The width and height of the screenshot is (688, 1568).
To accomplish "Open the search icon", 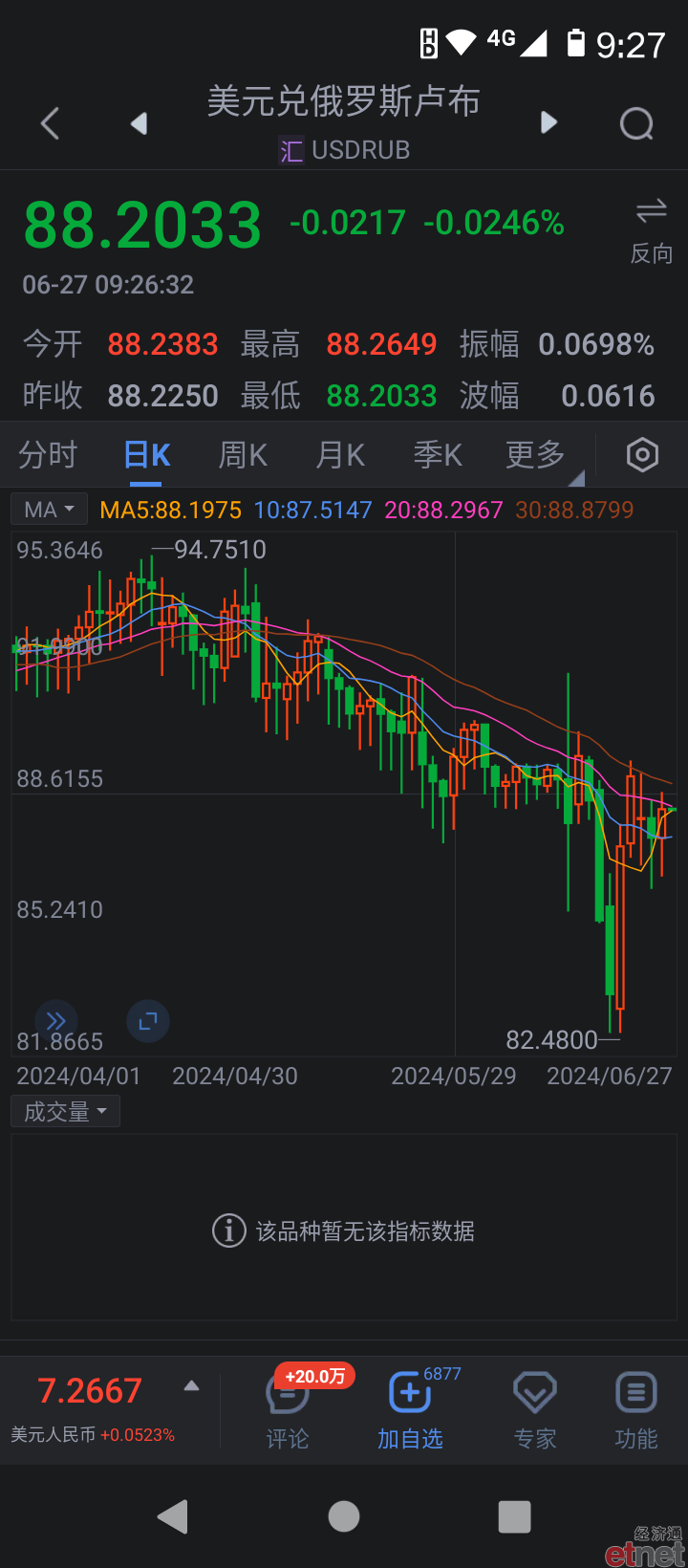I will click(636, 123).
